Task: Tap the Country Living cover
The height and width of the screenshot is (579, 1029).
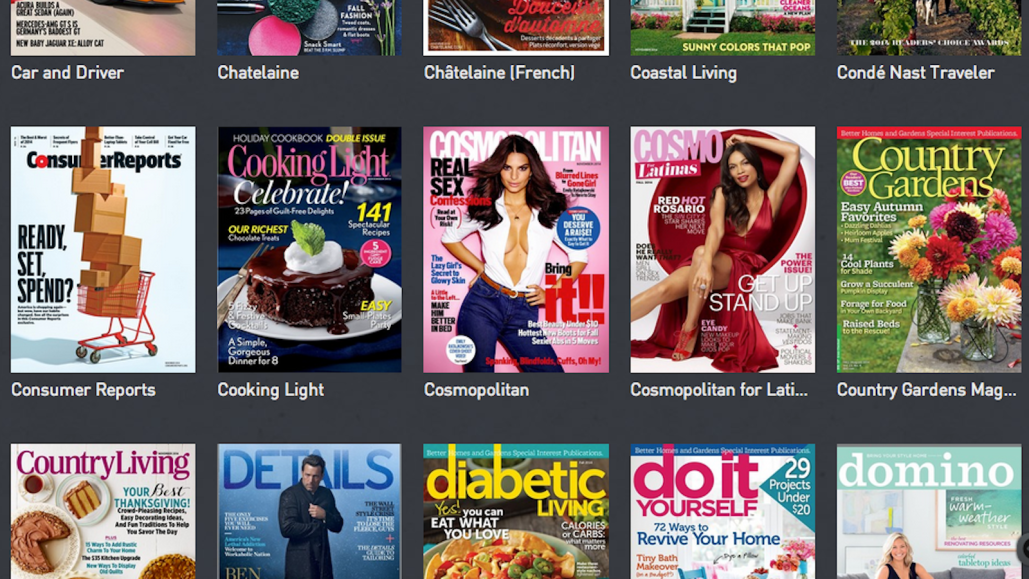Action: coord(103,511)
